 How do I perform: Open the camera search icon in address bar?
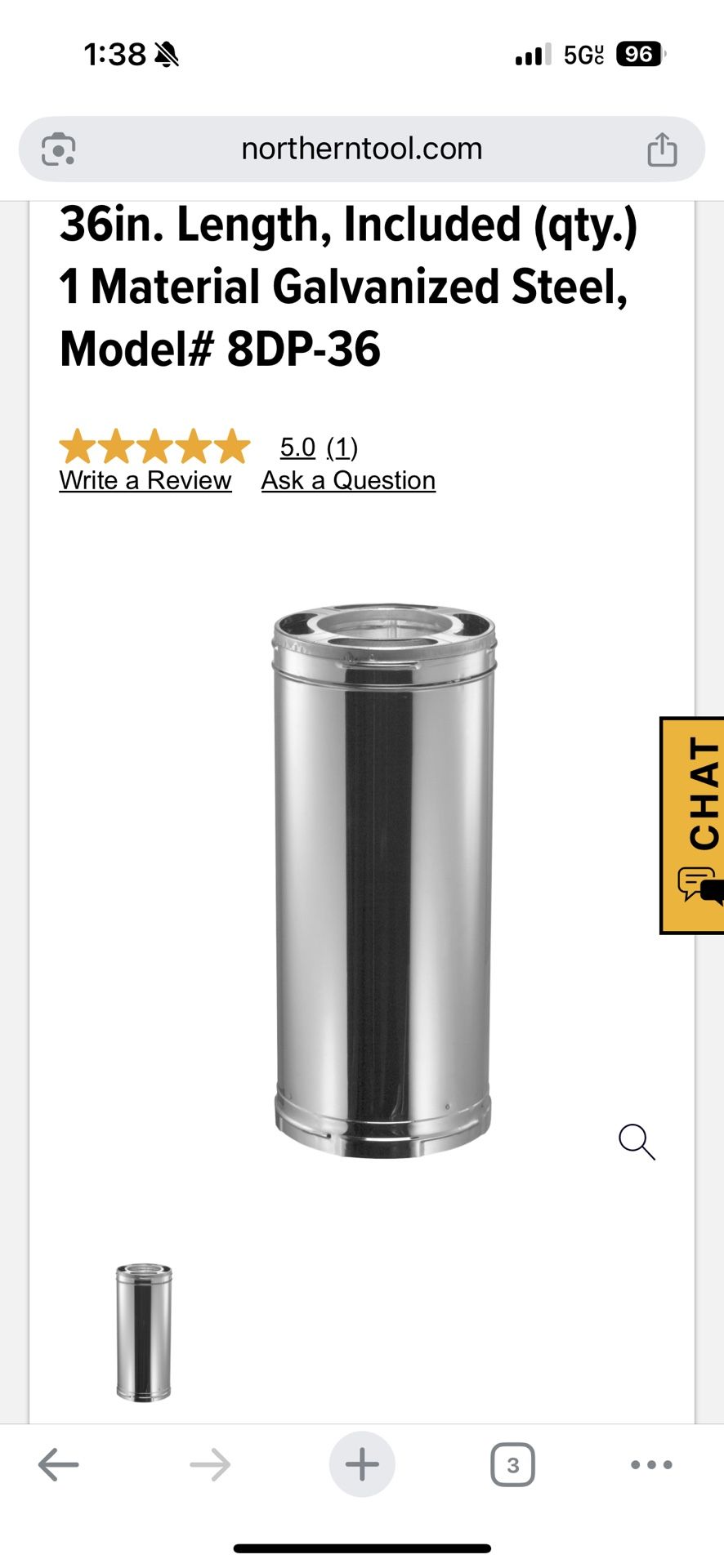[x=59, y=149]
